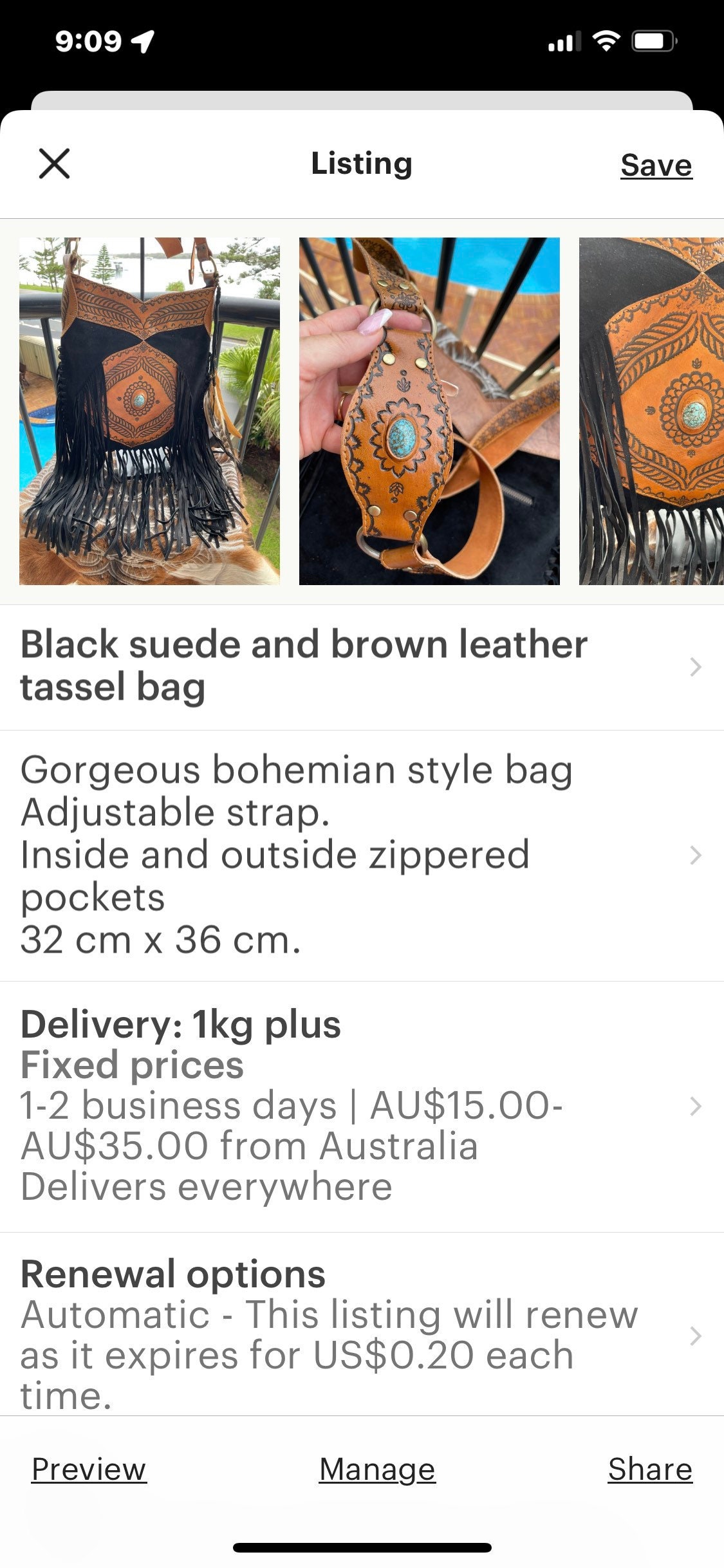Save the listing changes

pos(656,165)
